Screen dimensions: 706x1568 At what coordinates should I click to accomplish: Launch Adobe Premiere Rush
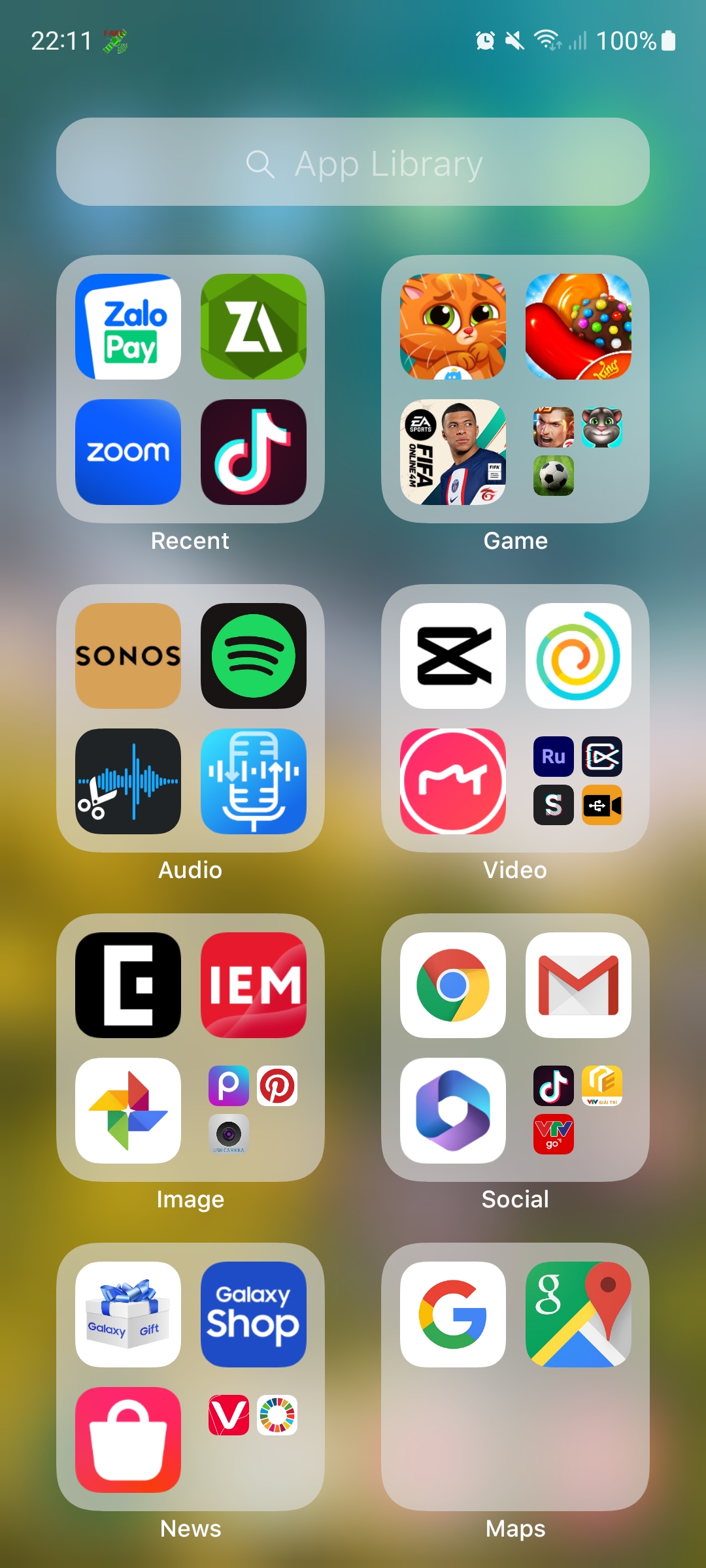pyautogui.click(x=553, y=758)
